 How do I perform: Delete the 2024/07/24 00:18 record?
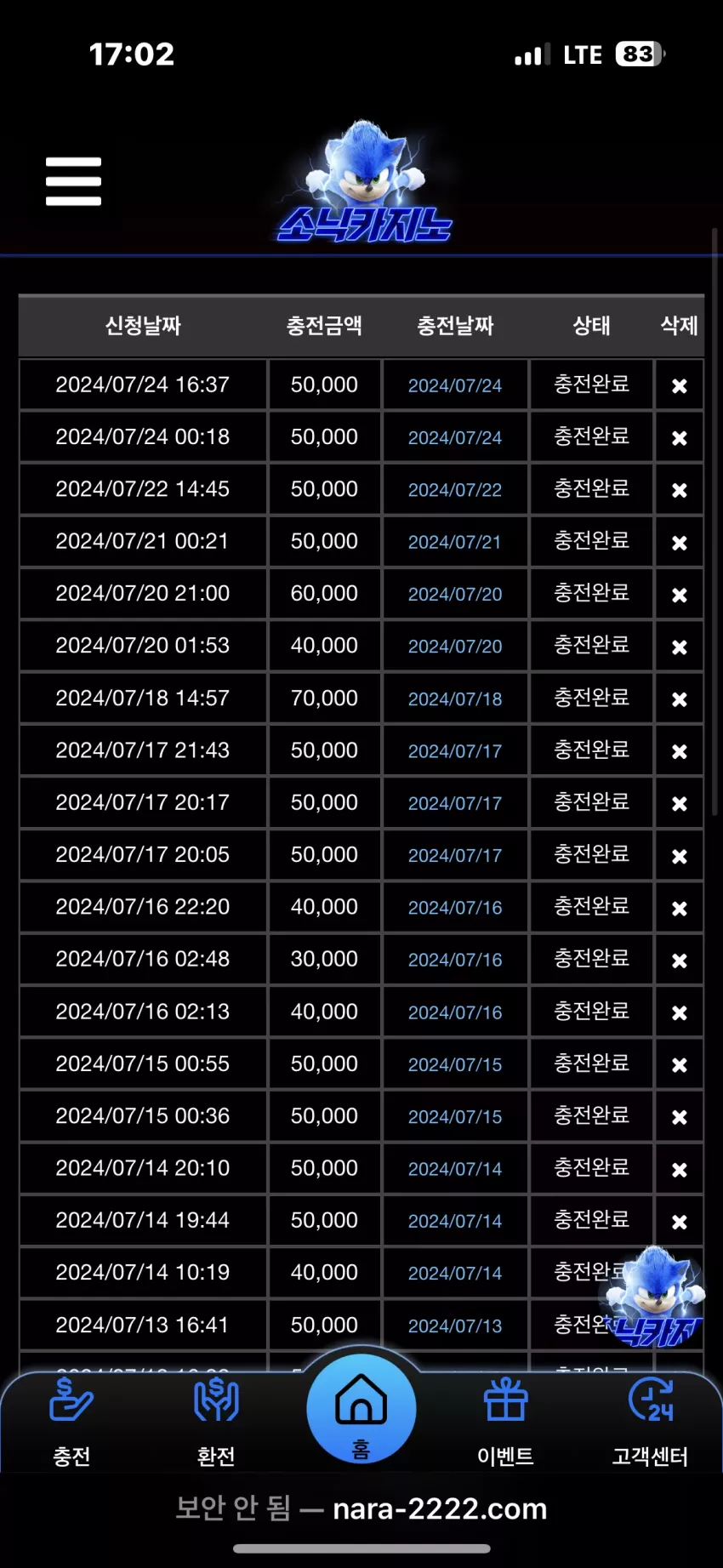(x=680, y=438)
